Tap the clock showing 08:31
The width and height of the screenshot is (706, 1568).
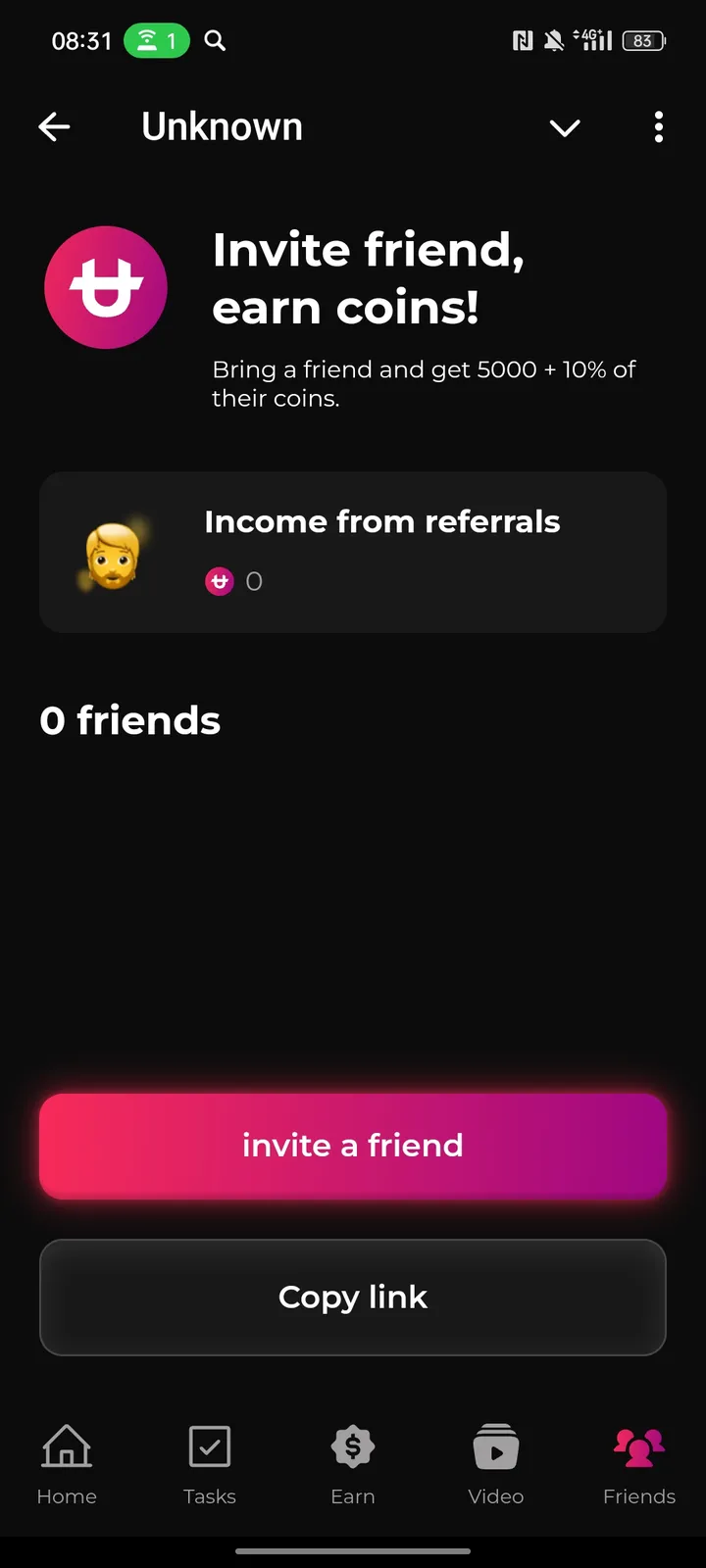81,41
